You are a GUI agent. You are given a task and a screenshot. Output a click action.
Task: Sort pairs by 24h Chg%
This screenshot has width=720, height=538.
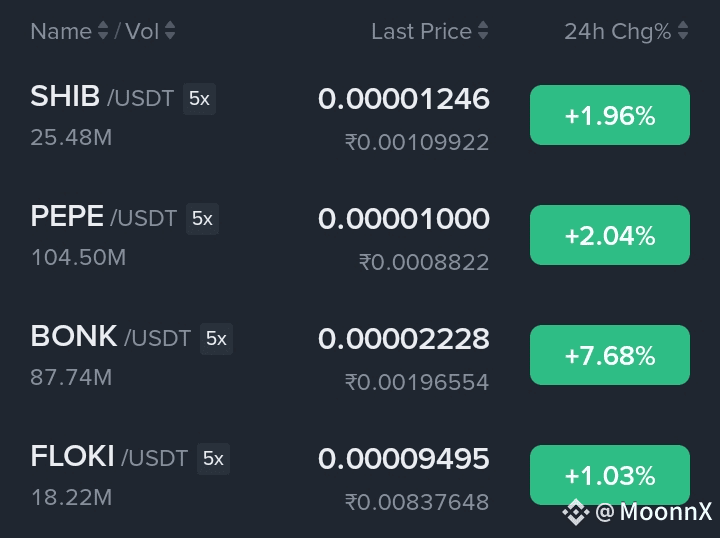pos(625,32)
